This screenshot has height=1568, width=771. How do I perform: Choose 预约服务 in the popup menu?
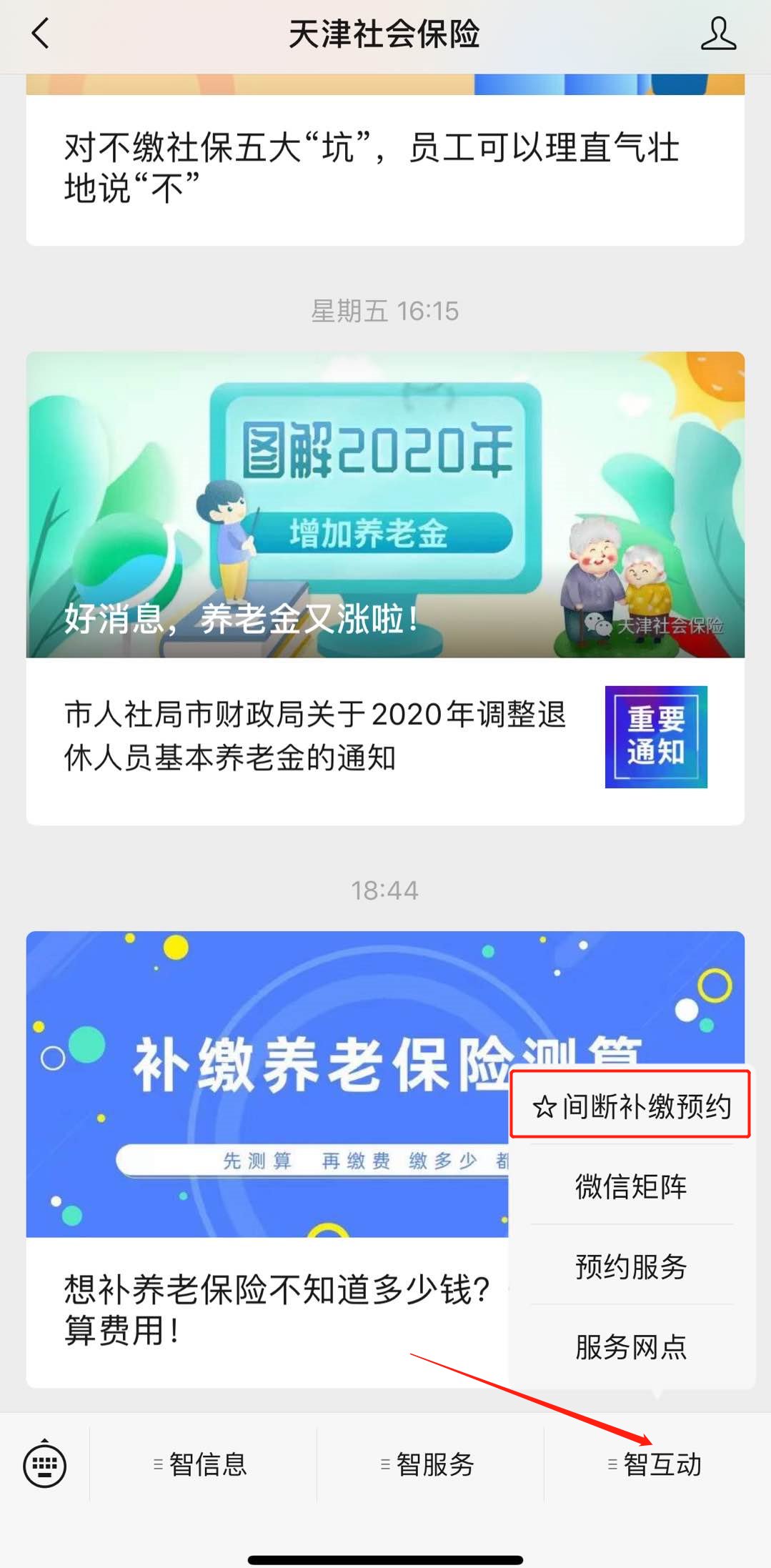(x=631, y=1266)
